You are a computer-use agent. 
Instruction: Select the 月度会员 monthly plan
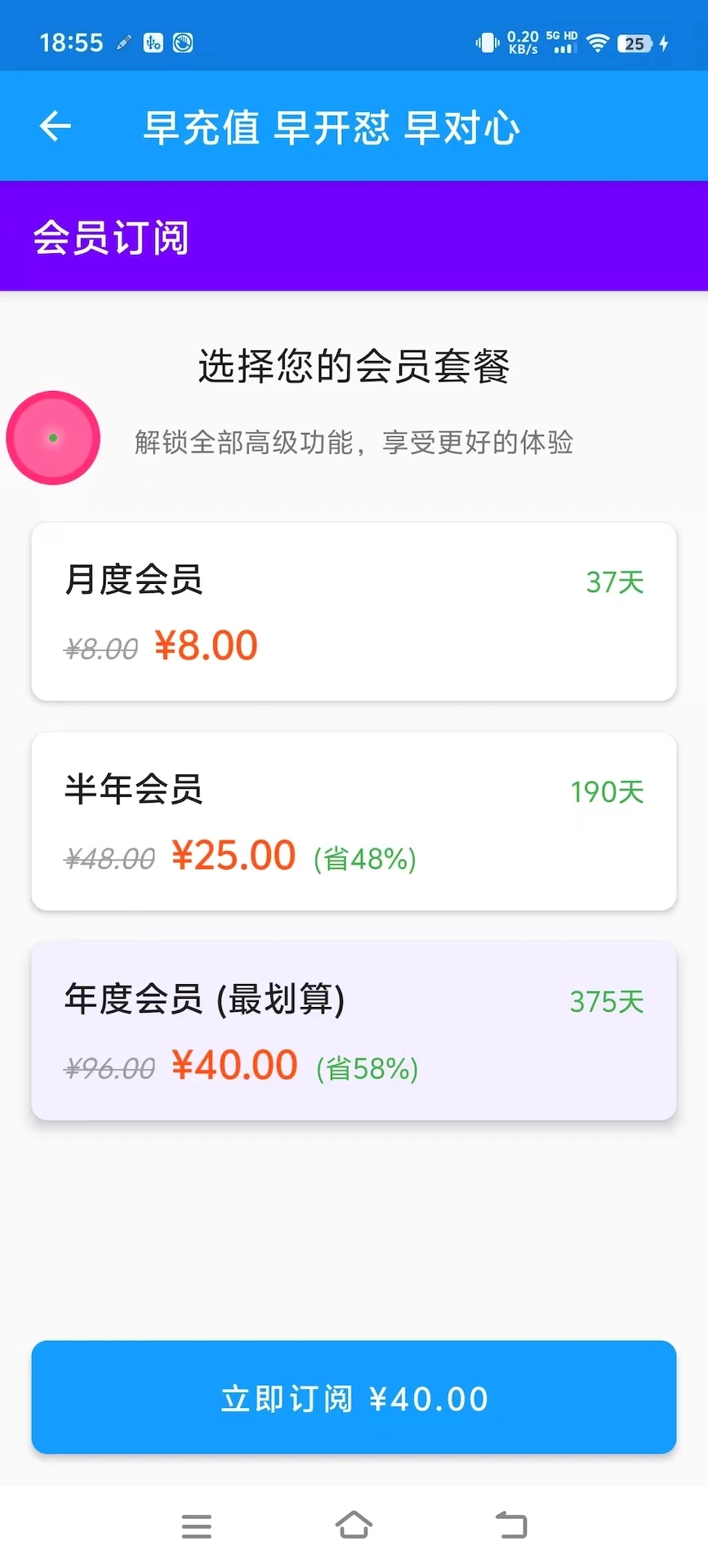point(354,612)
